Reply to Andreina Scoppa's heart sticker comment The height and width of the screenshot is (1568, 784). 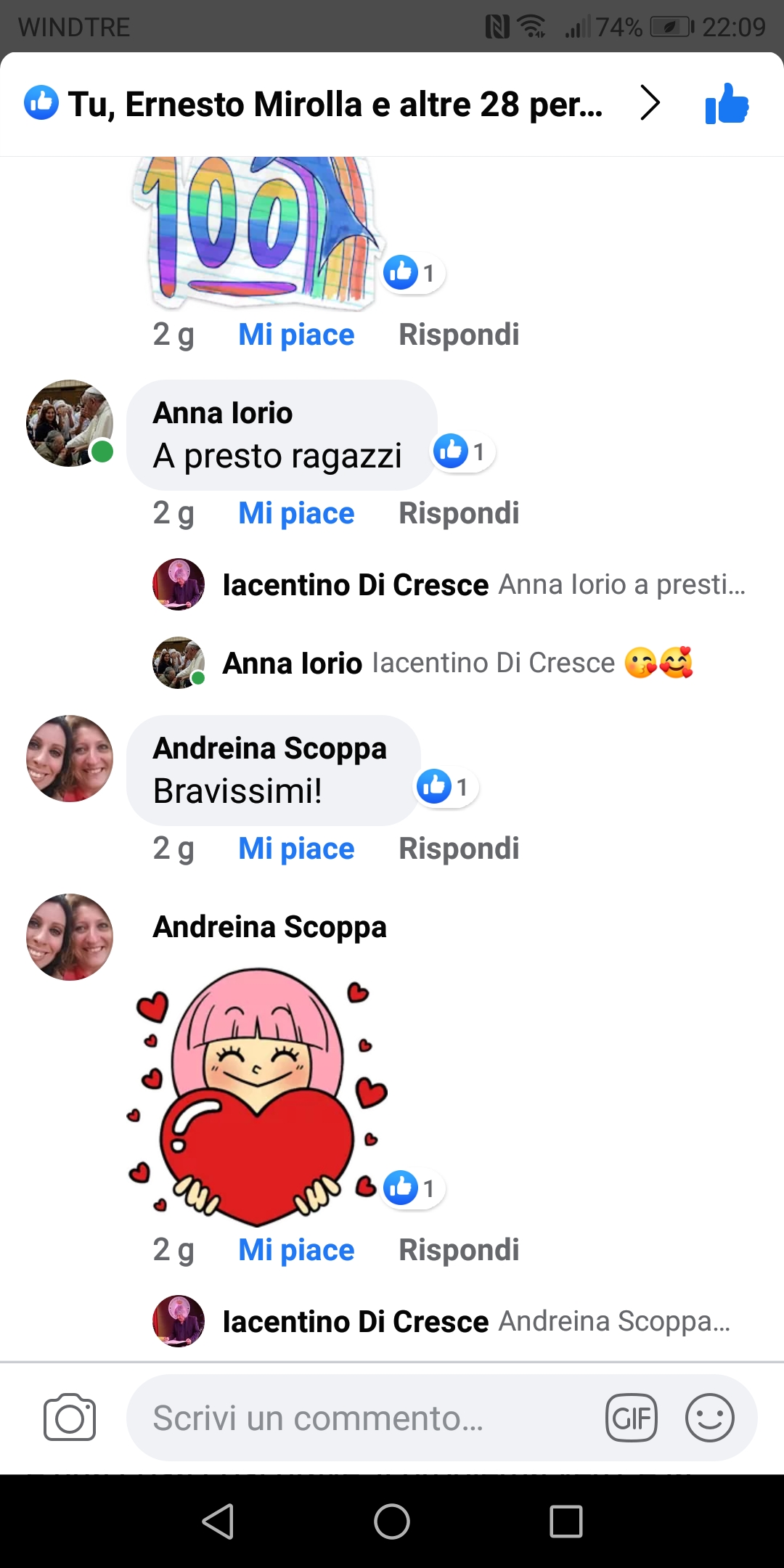tap(459, 1250)
